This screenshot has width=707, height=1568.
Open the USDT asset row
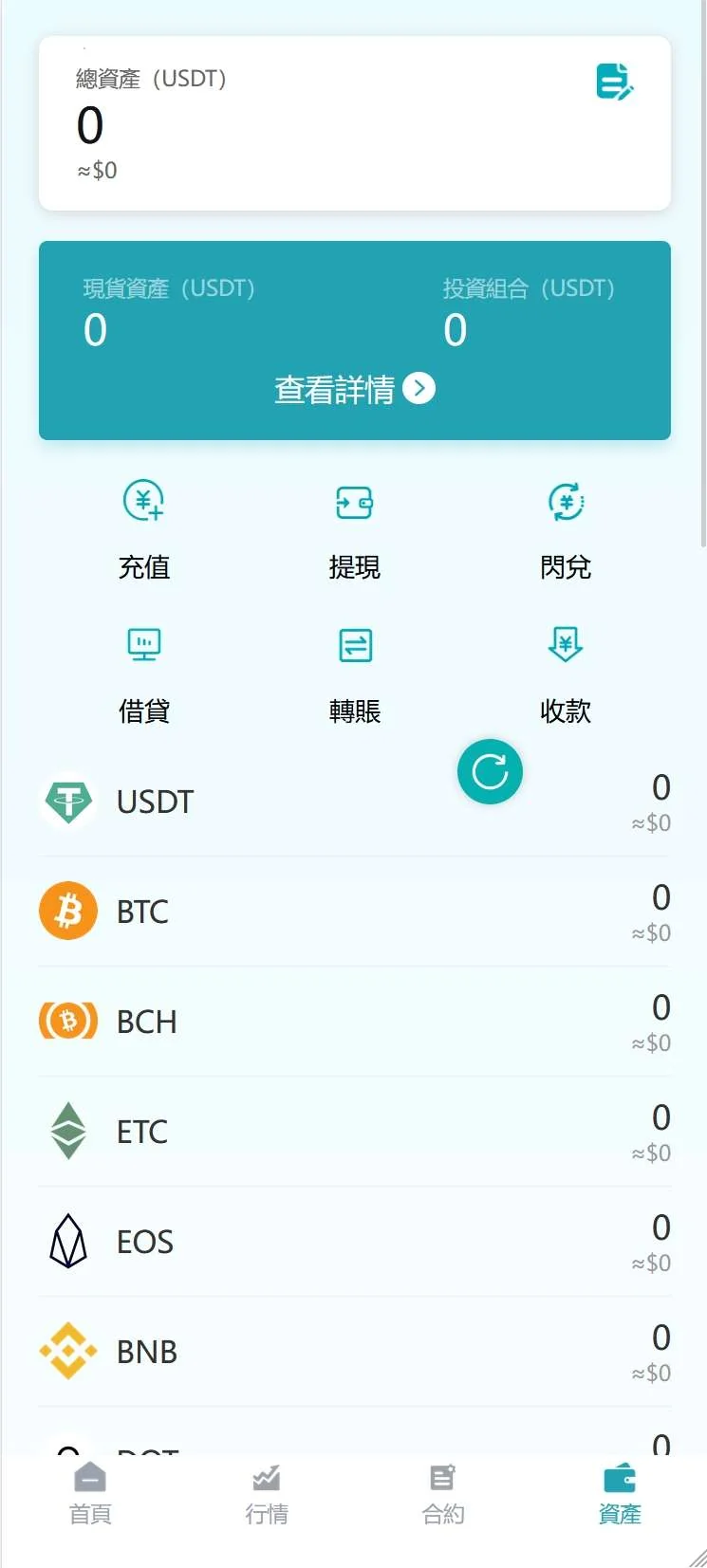point(285,802)
